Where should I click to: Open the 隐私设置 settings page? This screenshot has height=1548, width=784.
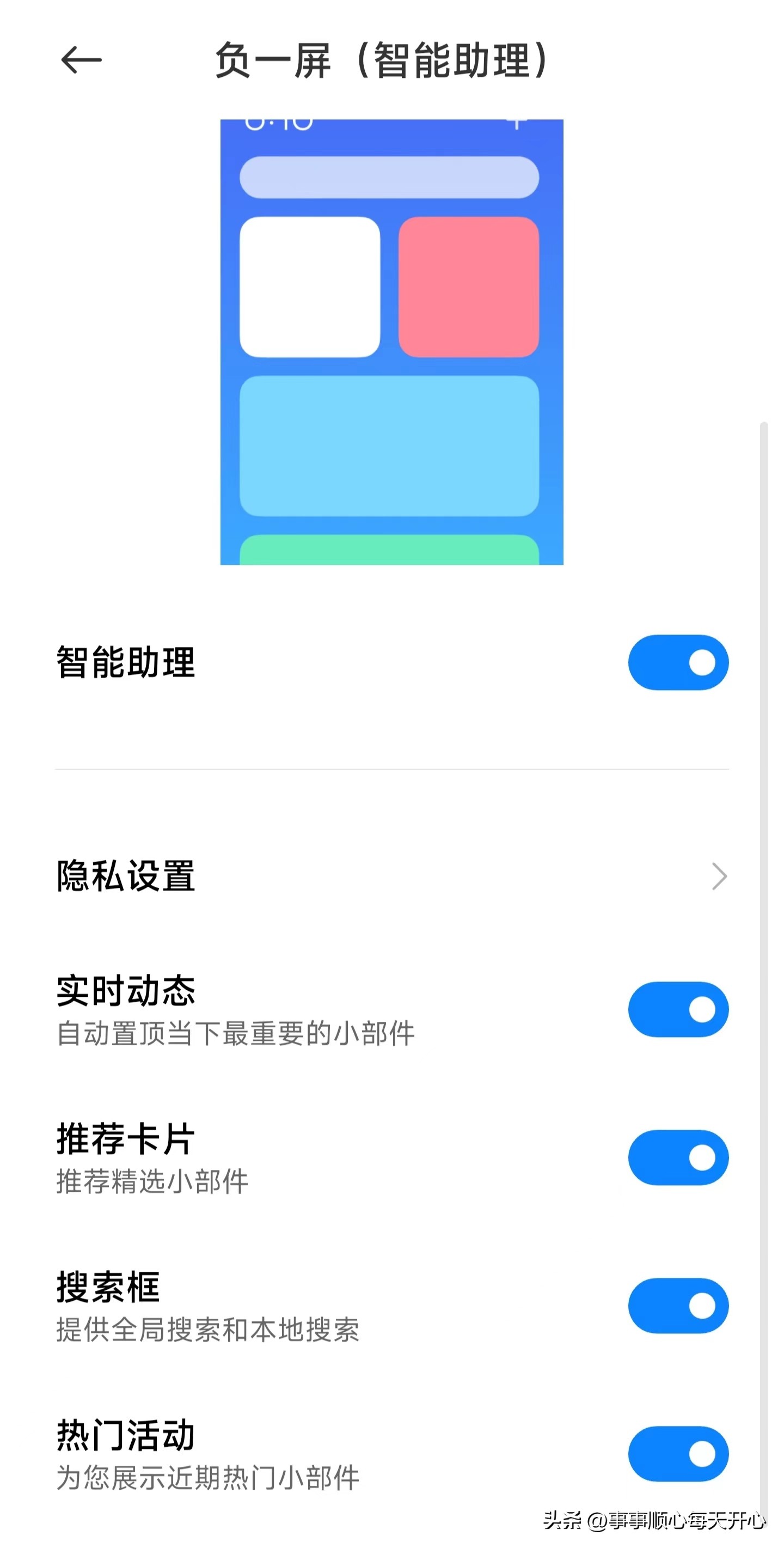tap(126, 876)
